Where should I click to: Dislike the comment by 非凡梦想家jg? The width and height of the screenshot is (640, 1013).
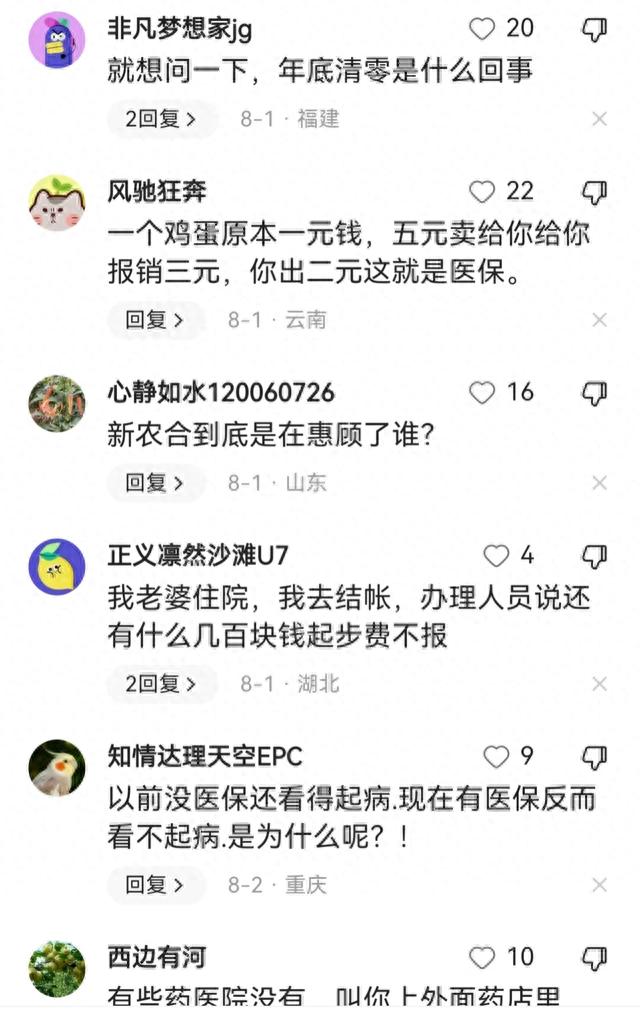tap(594, 29)
